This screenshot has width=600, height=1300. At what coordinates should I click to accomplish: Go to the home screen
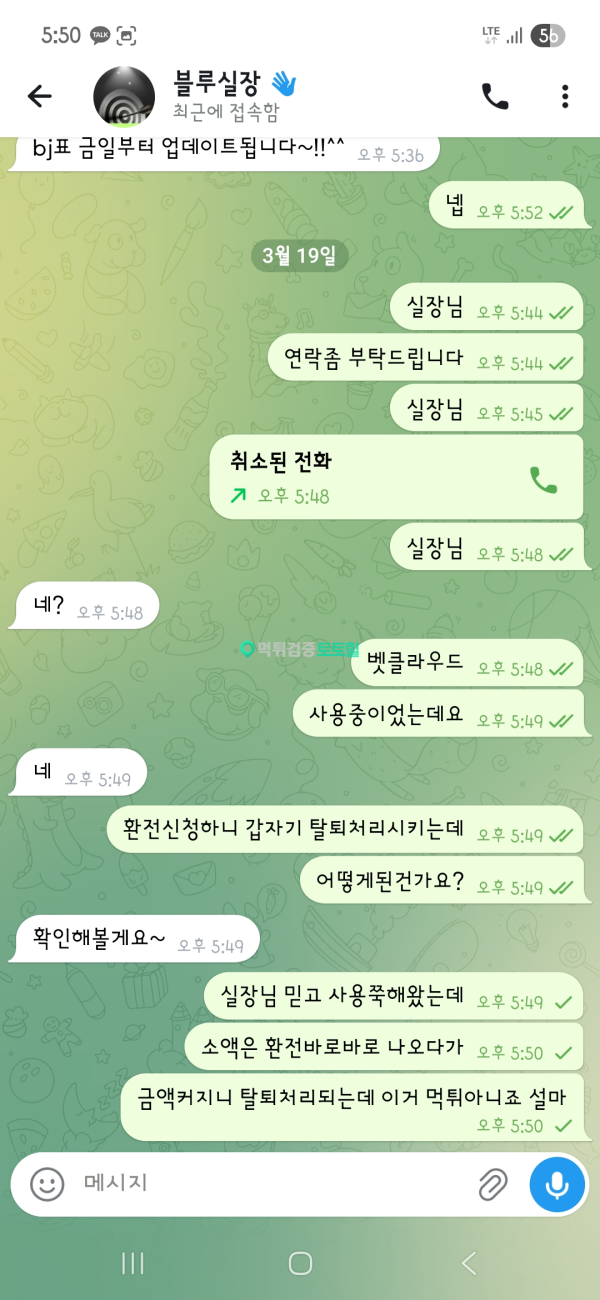[300, 1263]
